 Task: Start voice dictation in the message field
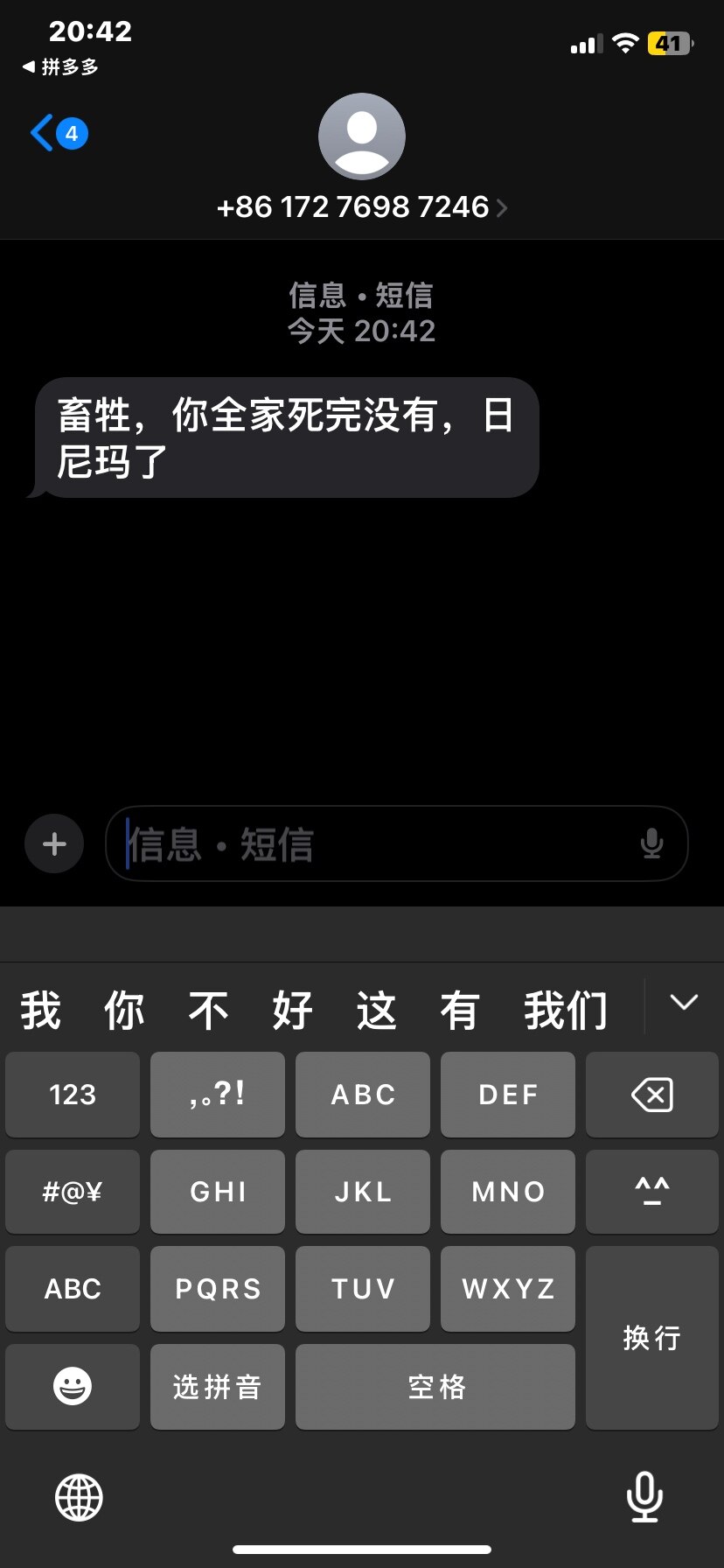click(651, 844)
